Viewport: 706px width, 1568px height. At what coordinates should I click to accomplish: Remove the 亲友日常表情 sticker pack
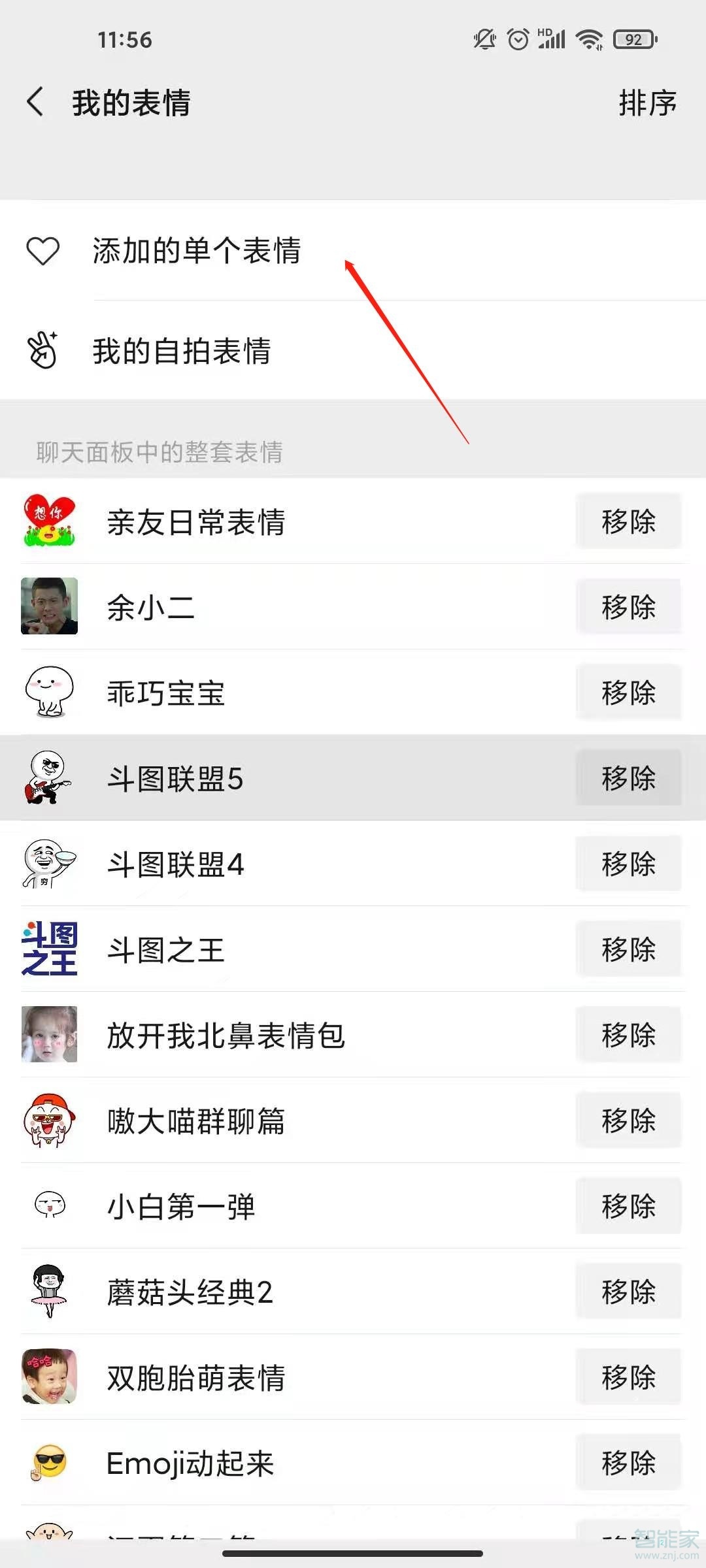[628, 521]
